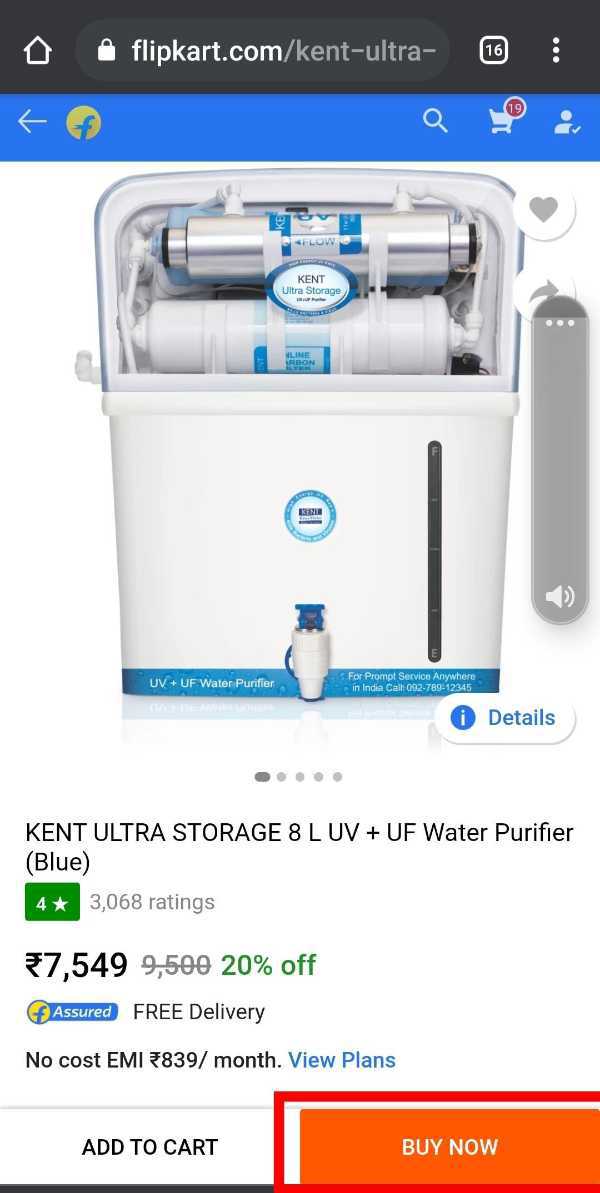The image size is (600, 1193).
Task: Open the Details button on the image
Action: coord(504,718)
